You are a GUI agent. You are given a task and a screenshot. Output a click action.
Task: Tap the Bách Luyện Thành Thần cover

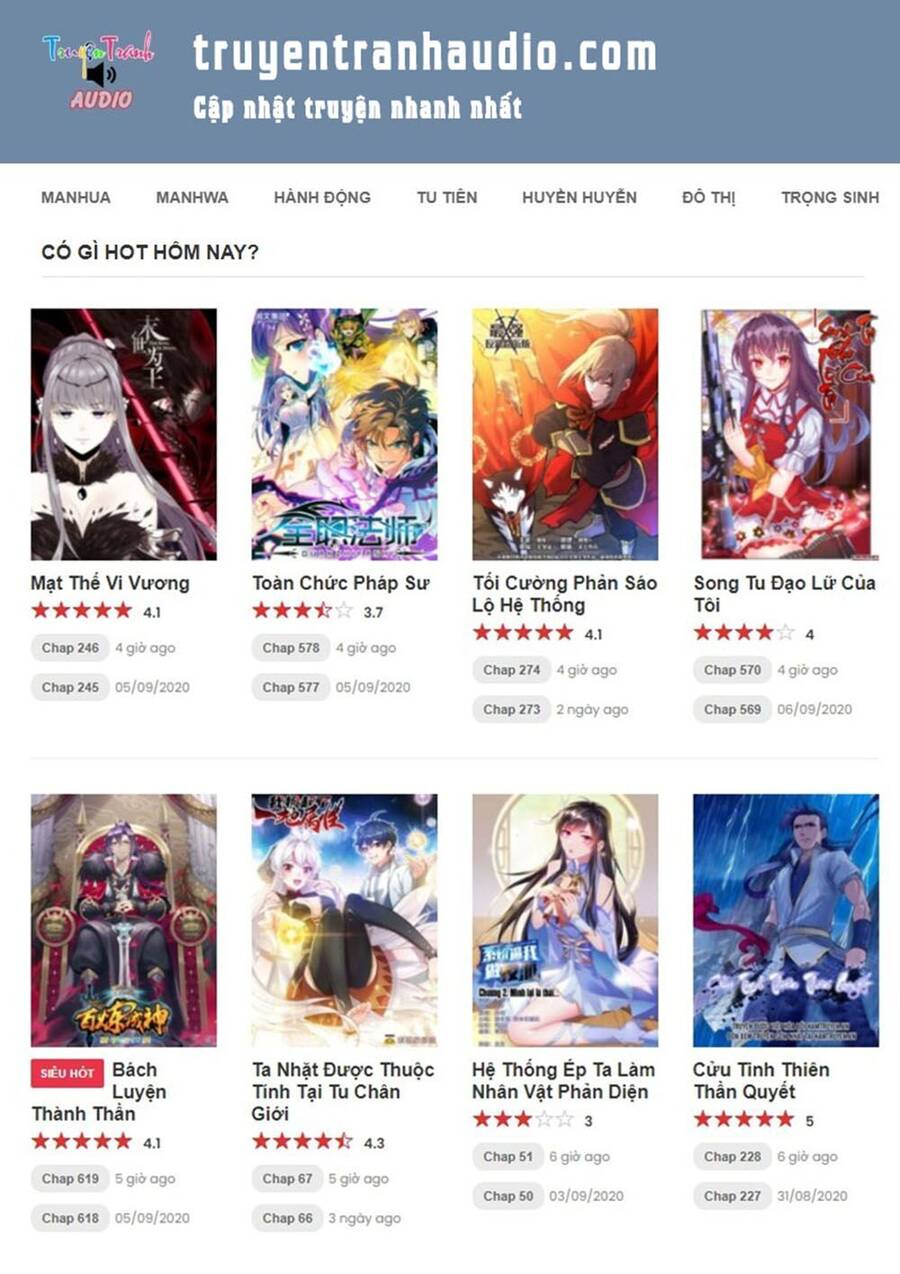[x=124, y=920]
